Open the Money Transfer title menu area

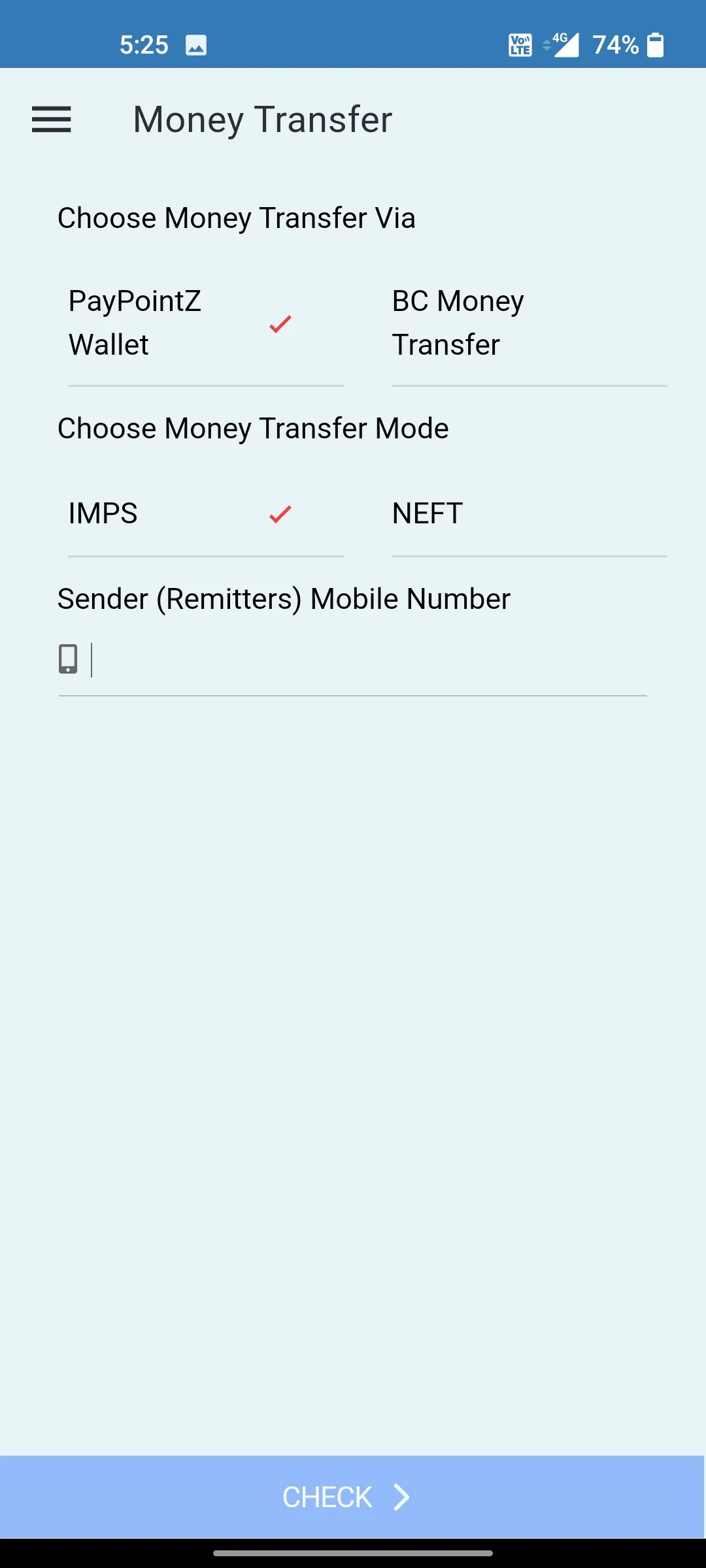tap(262, 120)
